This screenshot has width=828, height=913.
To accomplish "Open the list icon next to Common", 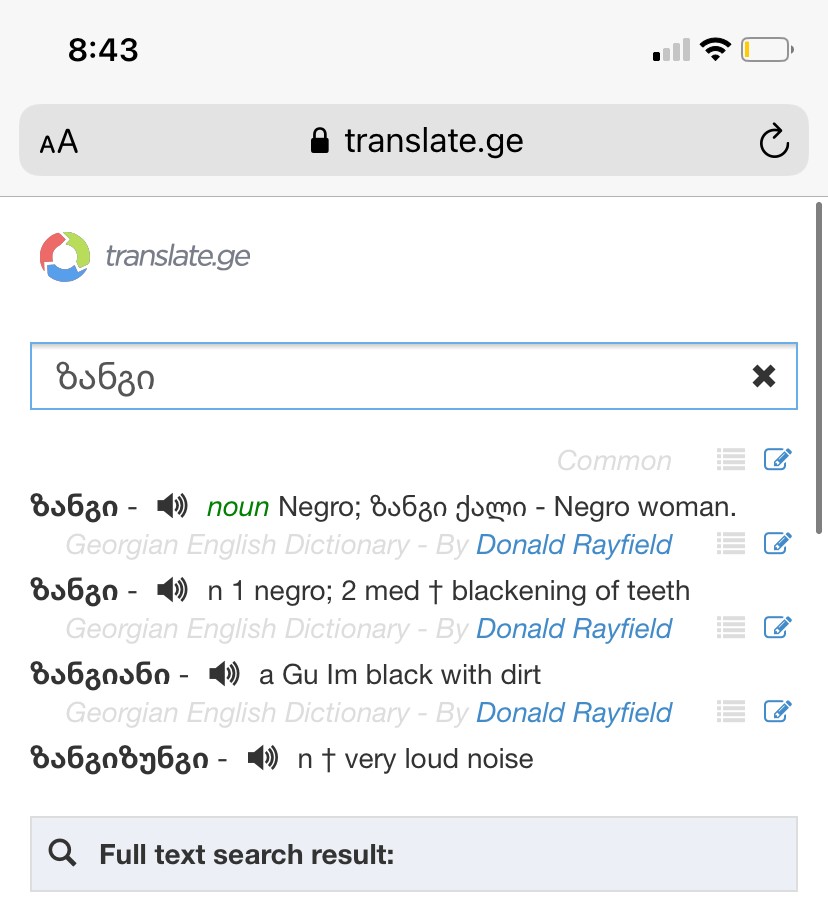I will (x=732, y=459).
